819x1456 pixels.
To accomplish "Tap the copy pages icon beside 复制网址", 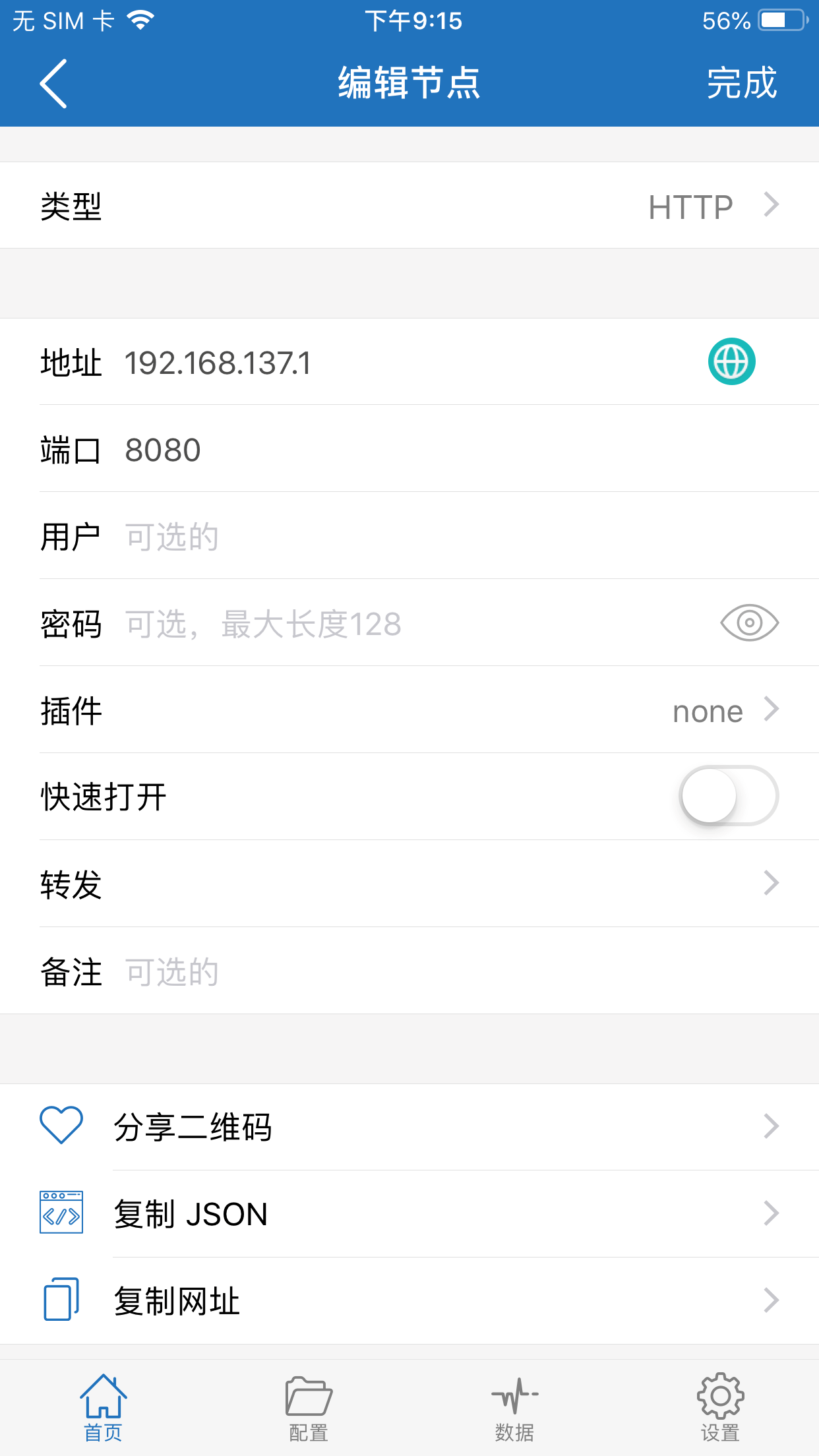I will point(61,1299).
